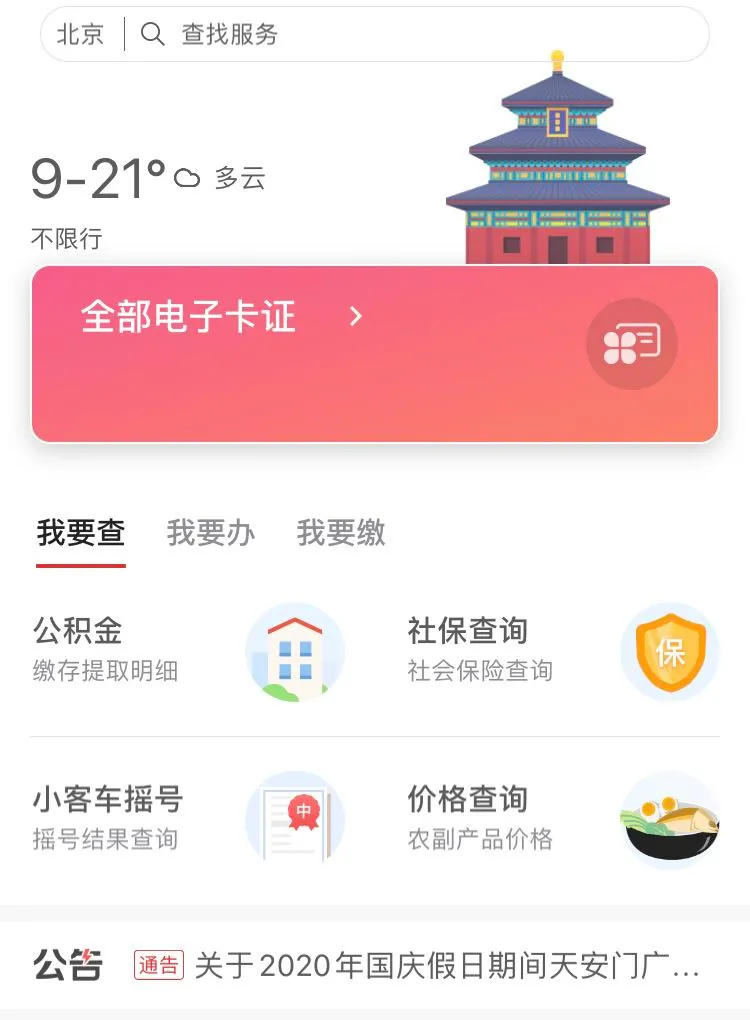
Task: Tap the electronic card icon on the banner
Action: coord(631,343)
